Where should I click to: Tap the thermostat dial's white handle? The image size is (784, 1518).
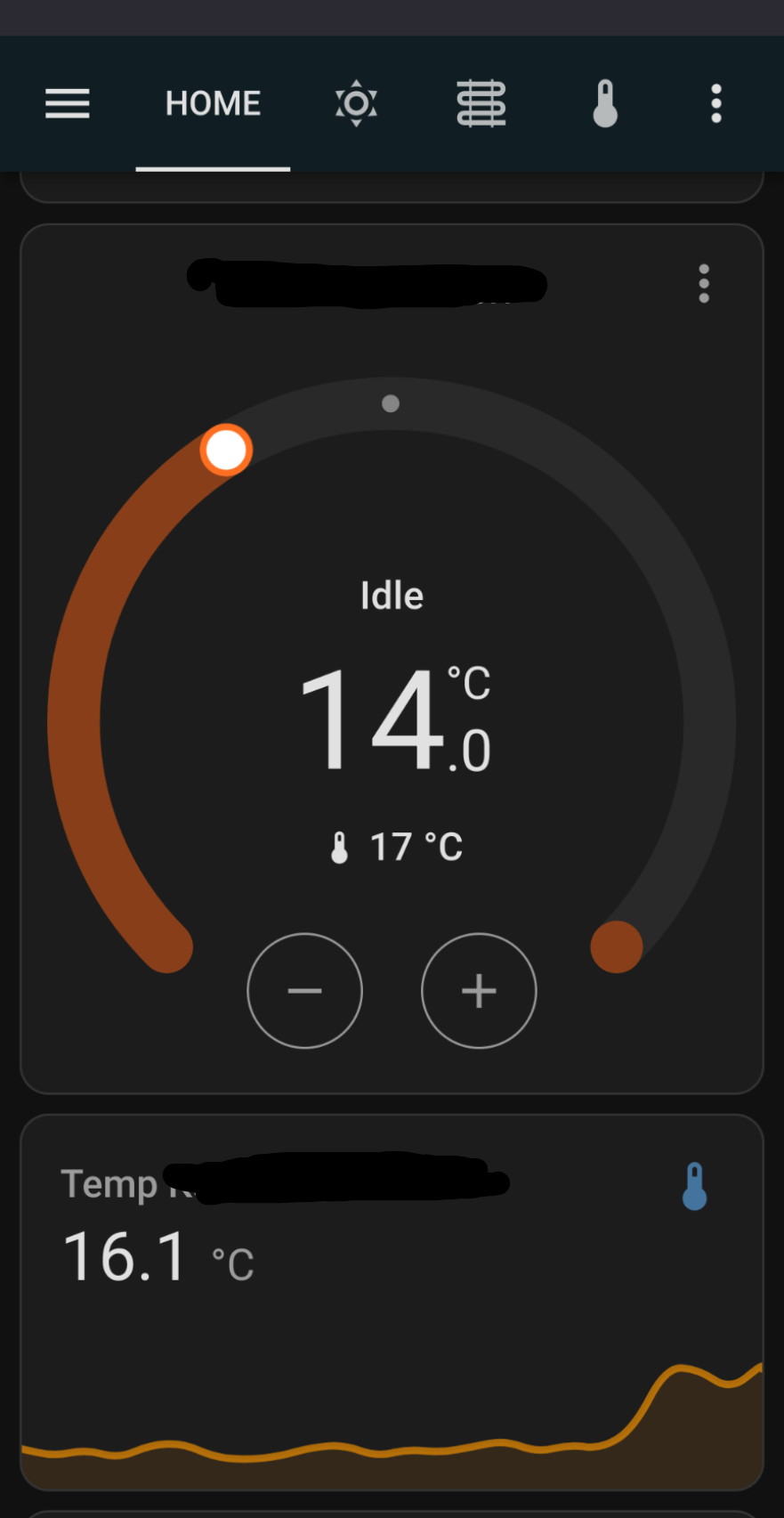226,451
